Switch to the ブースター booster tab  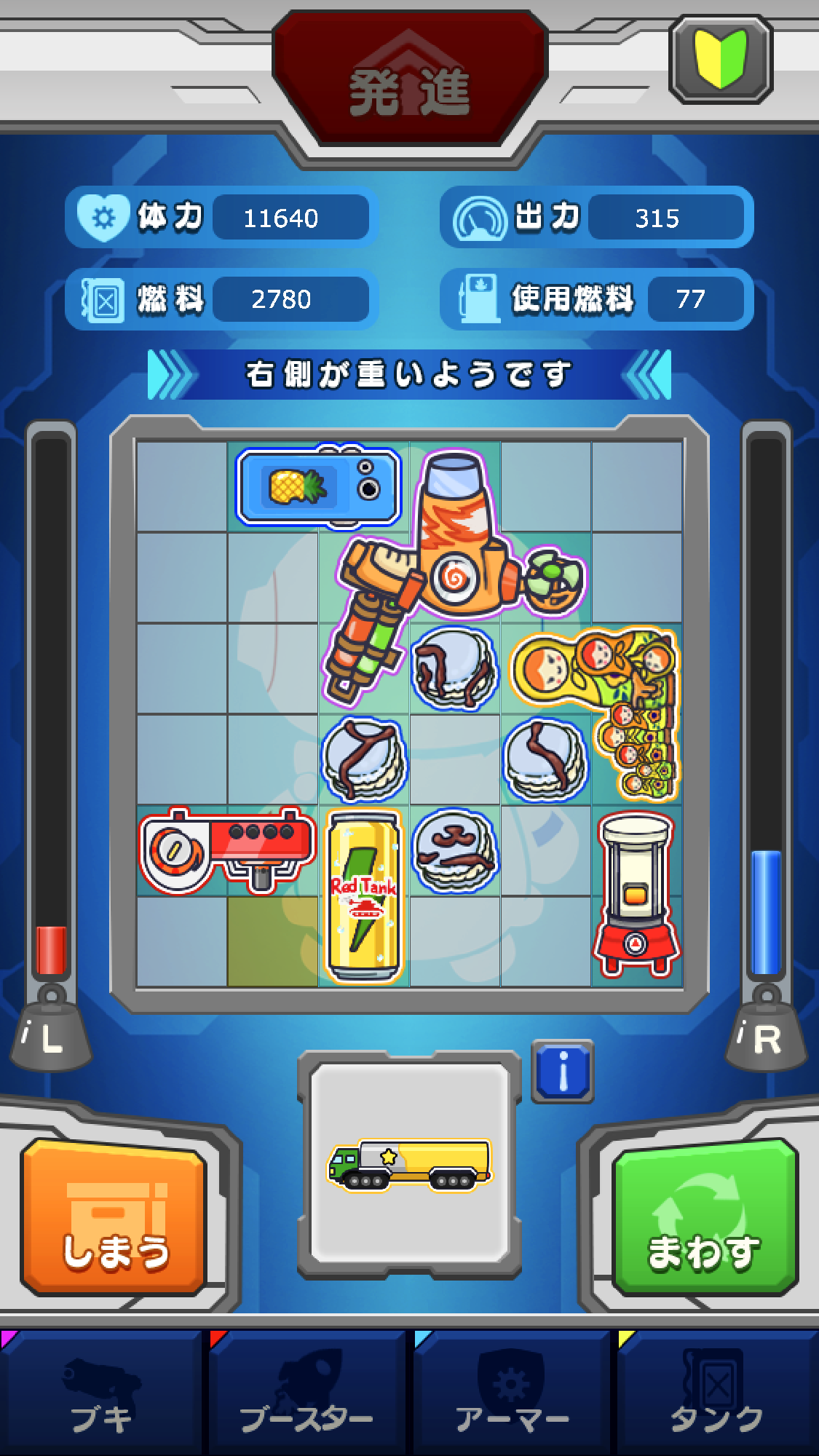tap(306, 1393)
